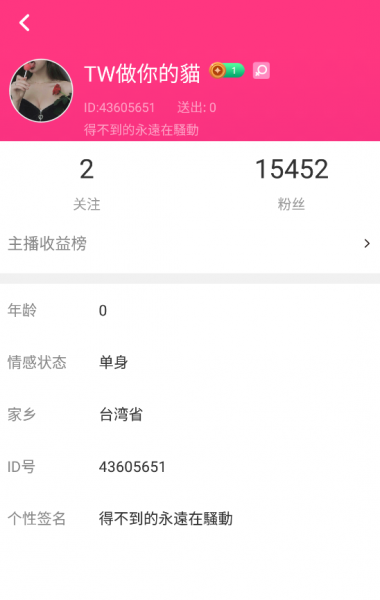380x600 pixels.
Task: Open the profile avatar picture
Action: point(41,91)
